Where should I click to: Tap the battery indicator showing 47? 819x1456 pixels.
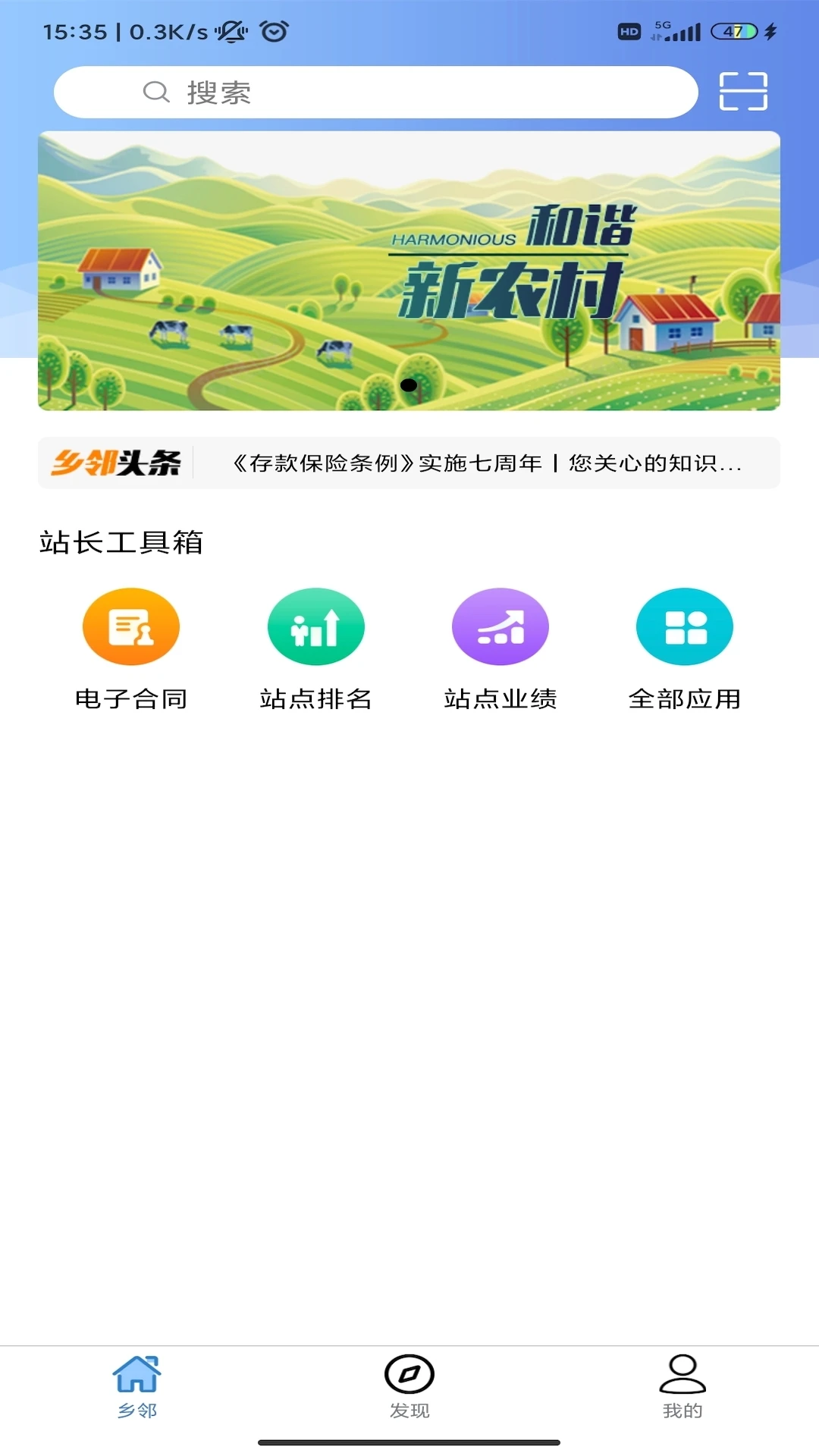coord(730,30)
